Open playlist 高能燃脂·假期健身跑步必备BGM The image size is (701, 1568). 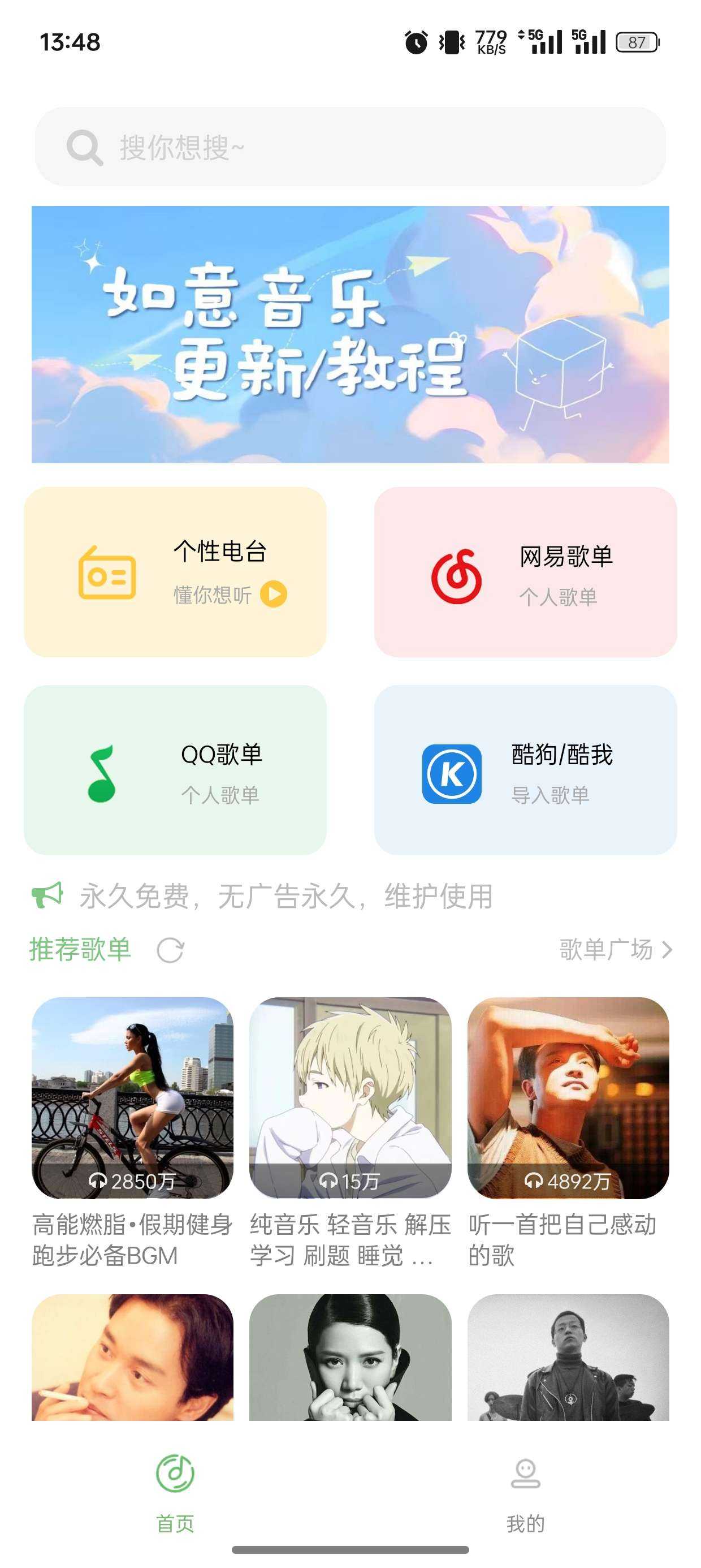pos(132,1097)
